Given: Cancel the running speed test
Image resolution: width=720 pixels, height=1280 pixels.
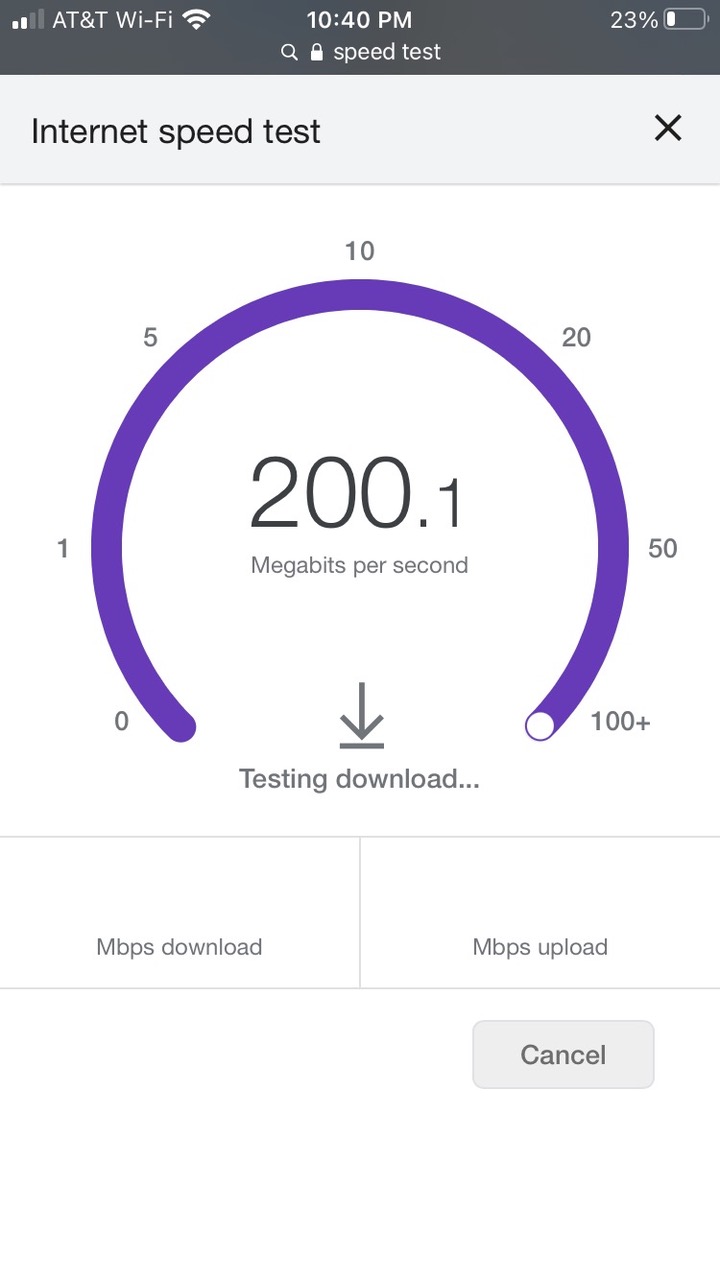Looking at the screenshot, I should 563,1054.
